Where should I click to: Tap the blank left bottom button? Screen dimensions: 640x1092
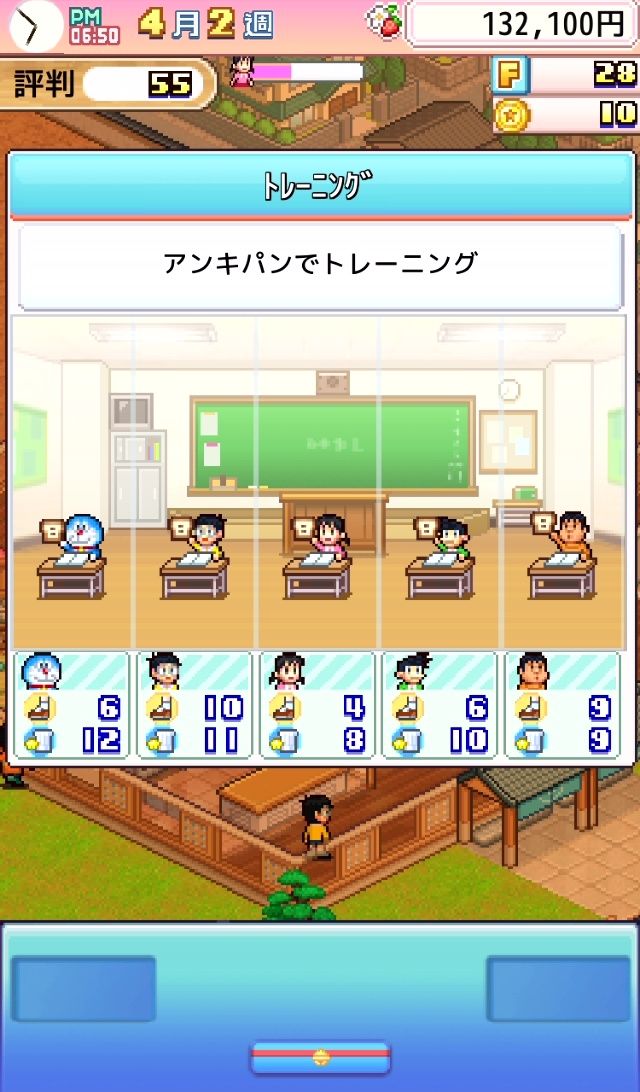tap(84, 988)
